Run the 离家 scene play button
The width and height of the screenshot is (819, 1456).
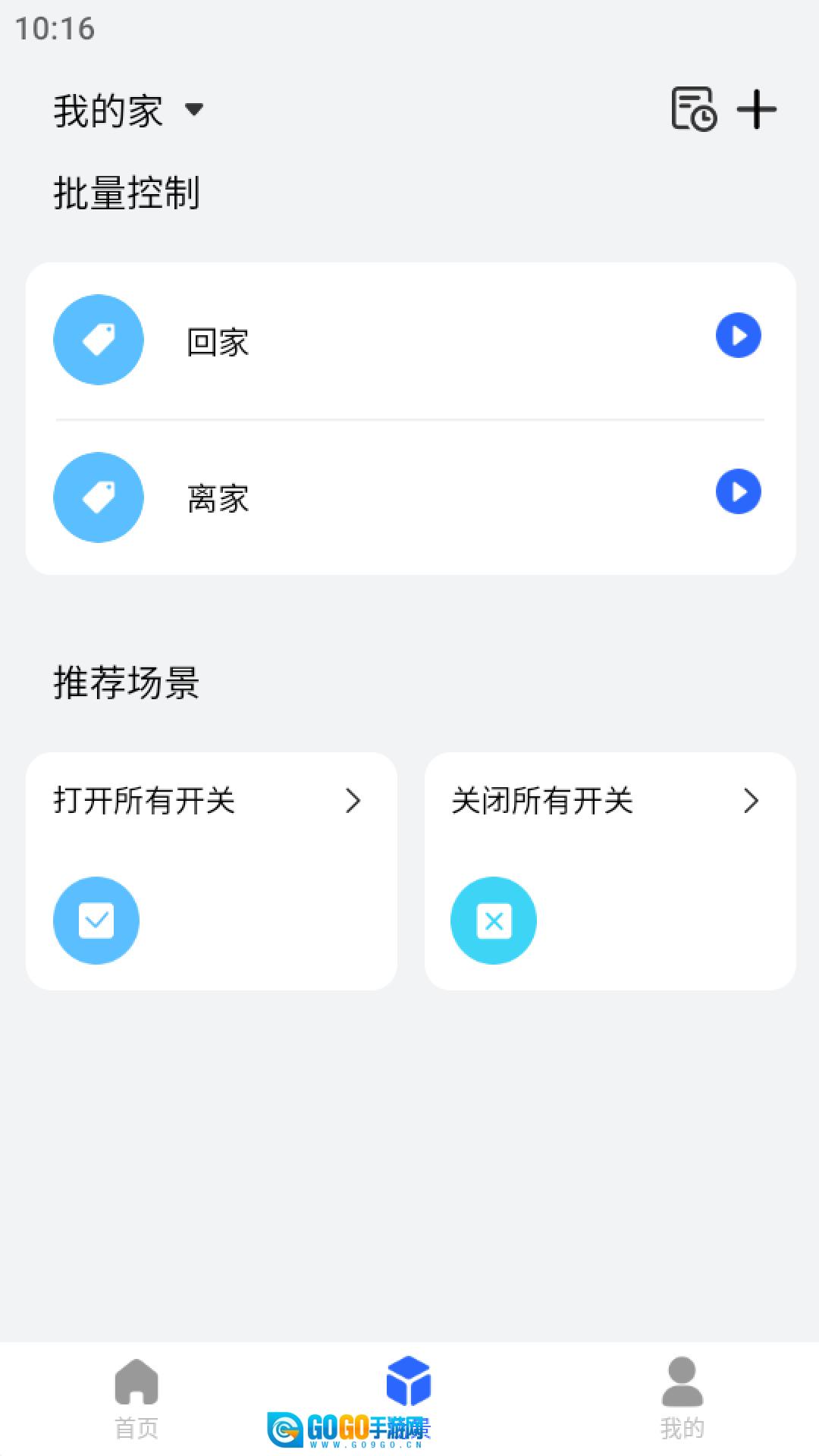click(738, 492)
